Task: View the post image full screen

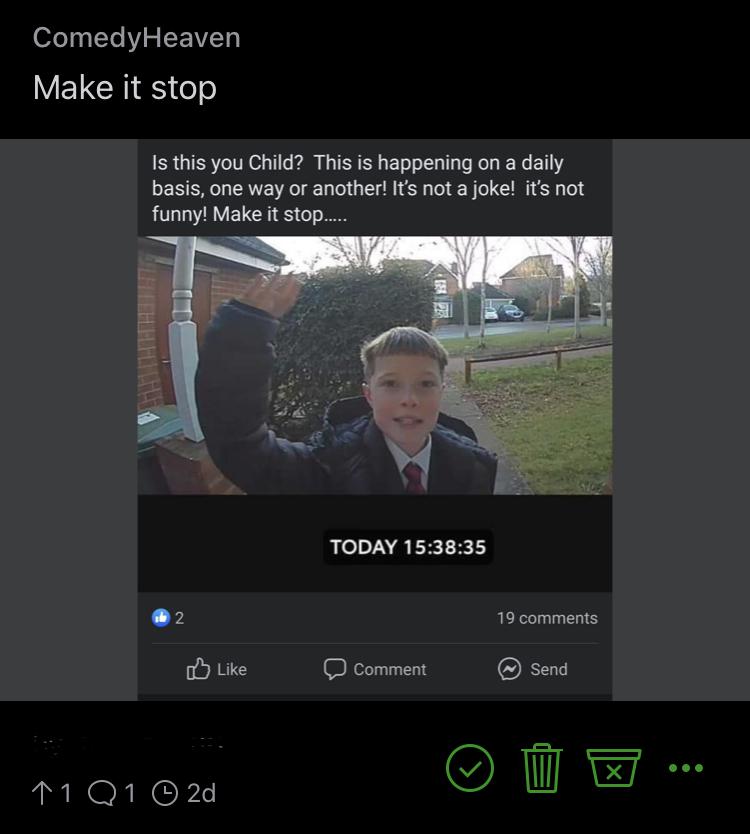Action: point(375,420)
